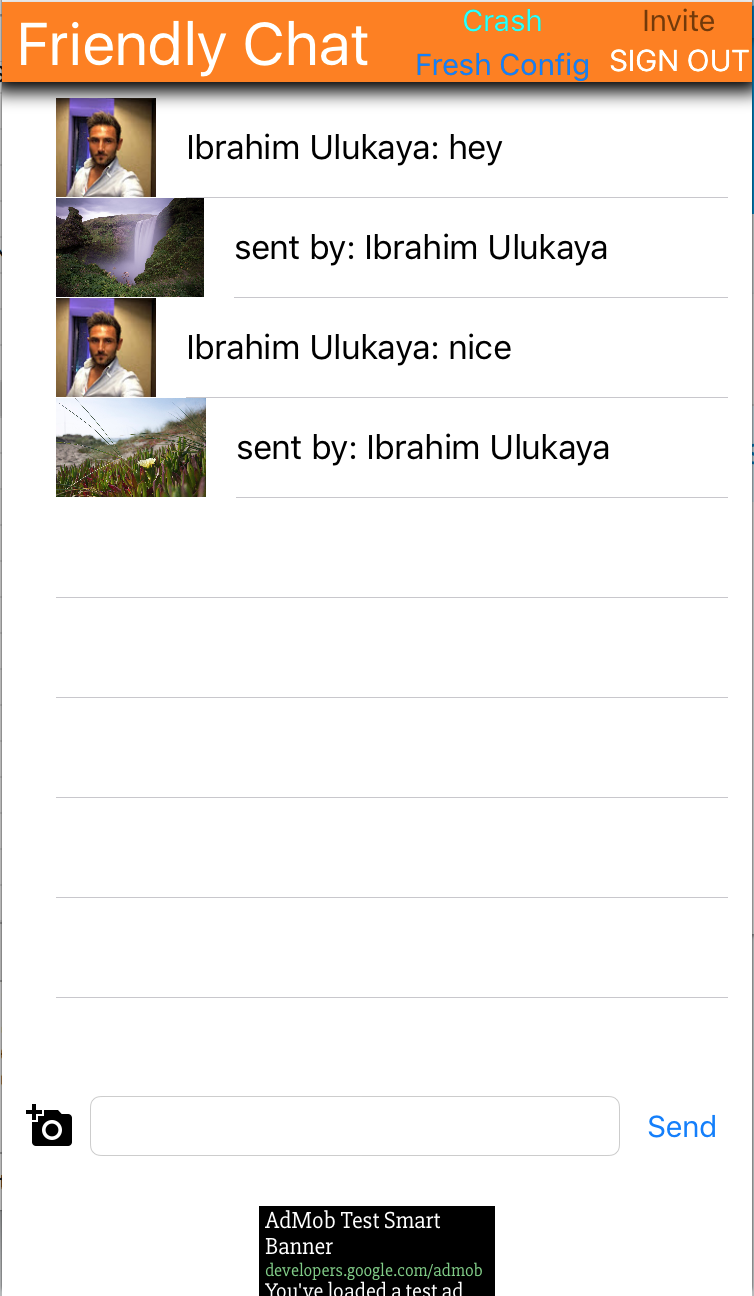Tap the first 'sent by: Ibrahim Ulukaya' row
Image resolution: width=754 pixels, height=1296 pixels.
pos(421,247)
